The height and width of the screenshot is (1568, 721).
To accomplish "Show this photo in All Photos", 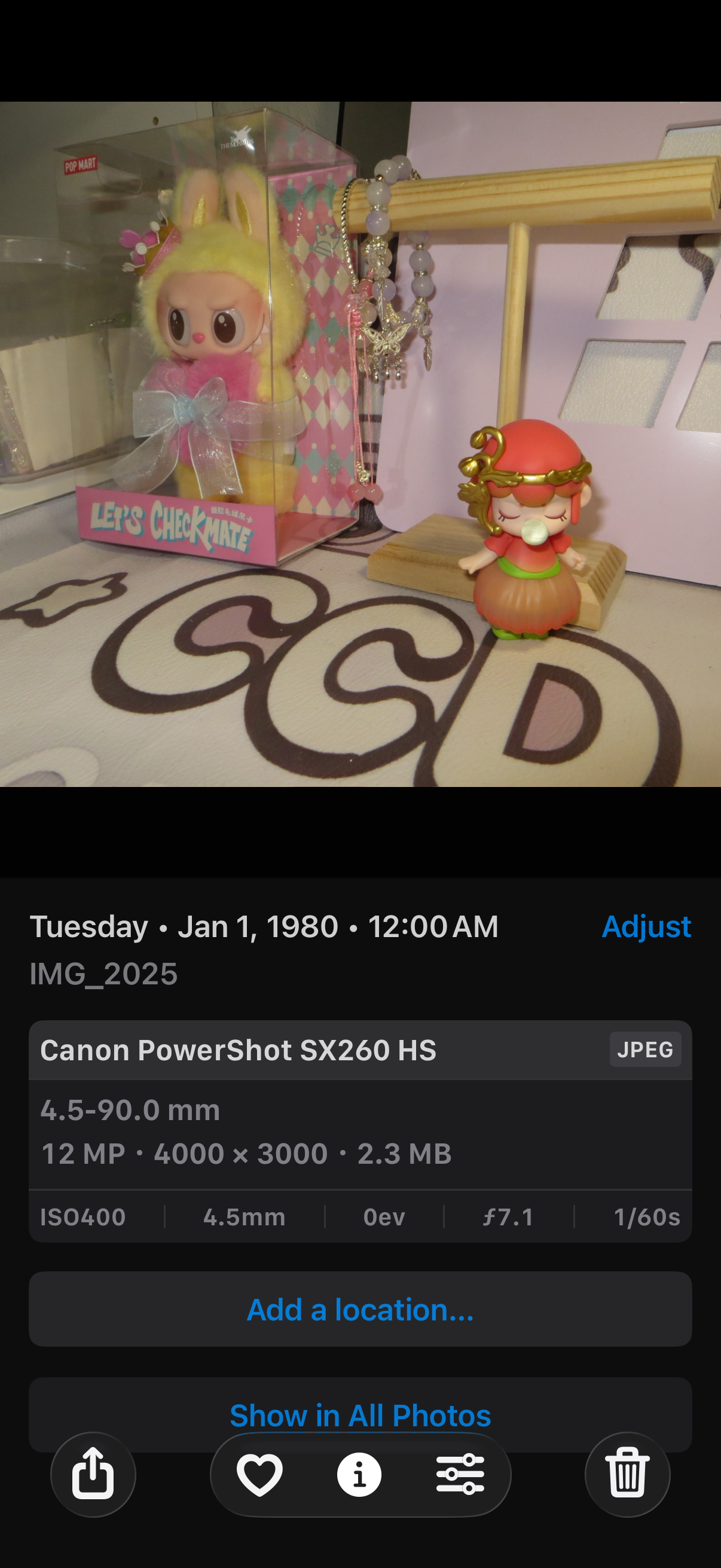I will point(360,1411).
